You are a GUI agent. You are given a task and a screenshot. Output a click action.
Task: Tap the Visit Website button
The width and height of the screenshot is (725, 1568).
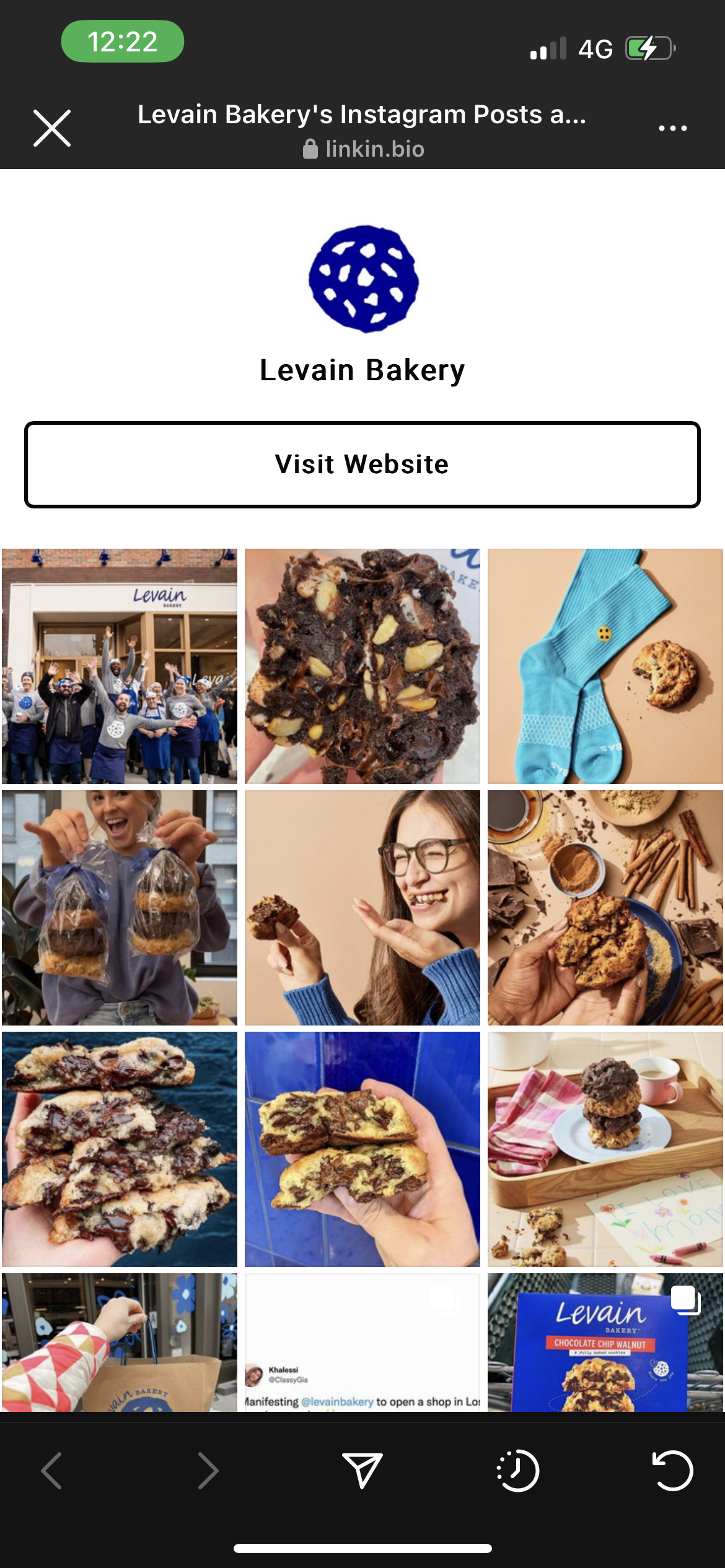click(362, 464)
